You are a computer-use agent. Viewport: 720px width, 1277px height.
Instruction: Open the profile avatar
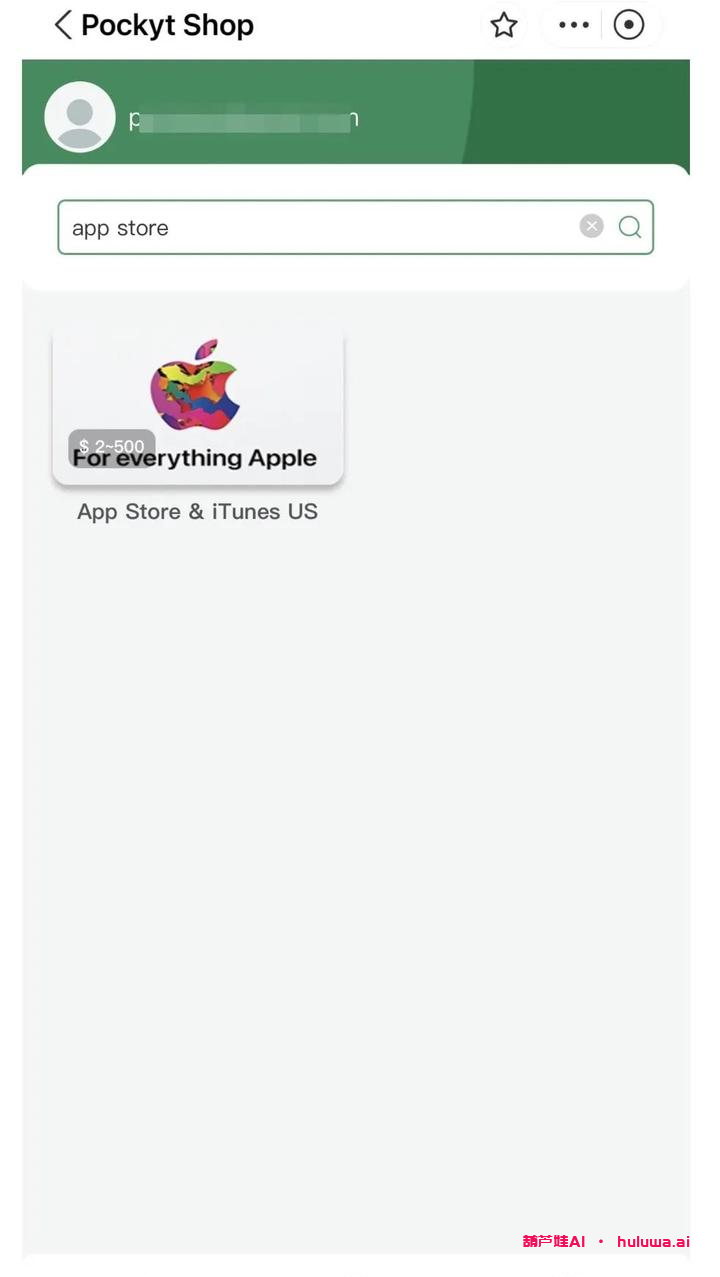point(80,117)
